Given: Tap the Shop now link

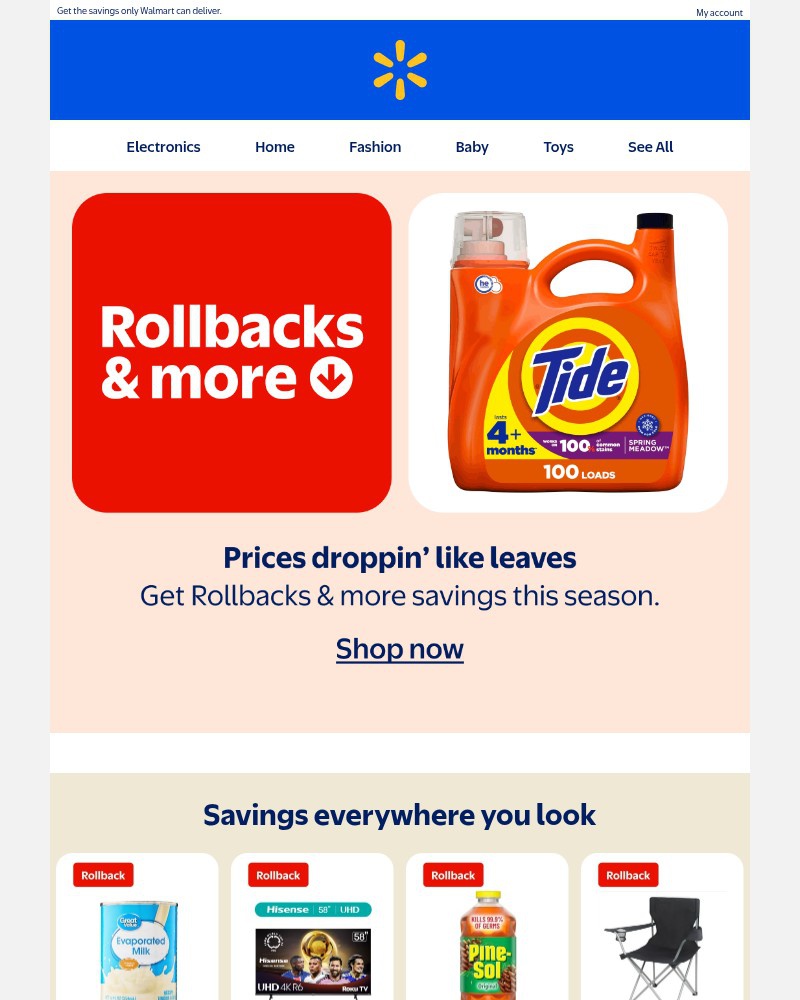Looking at the screenshot, I should [x=400, y=649].
